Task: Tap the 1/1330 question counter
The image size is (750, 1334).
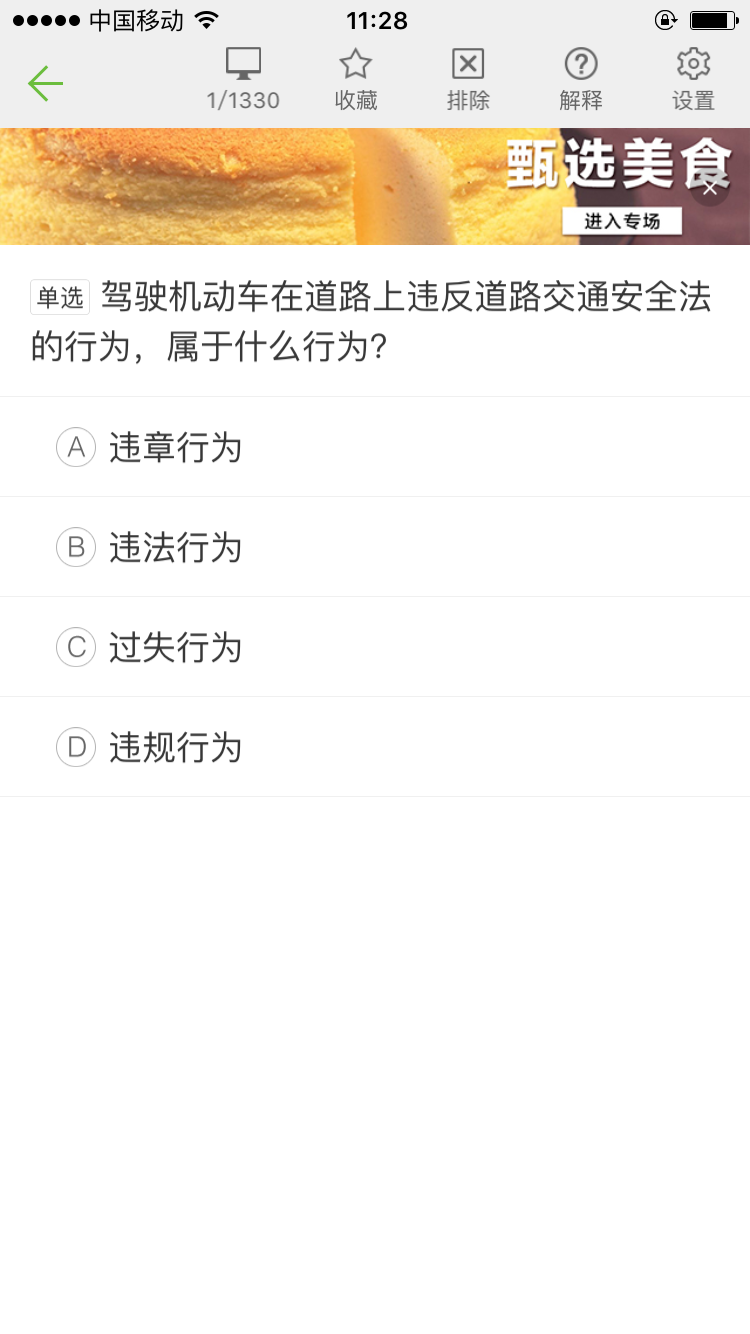Action: coord(243,102)
